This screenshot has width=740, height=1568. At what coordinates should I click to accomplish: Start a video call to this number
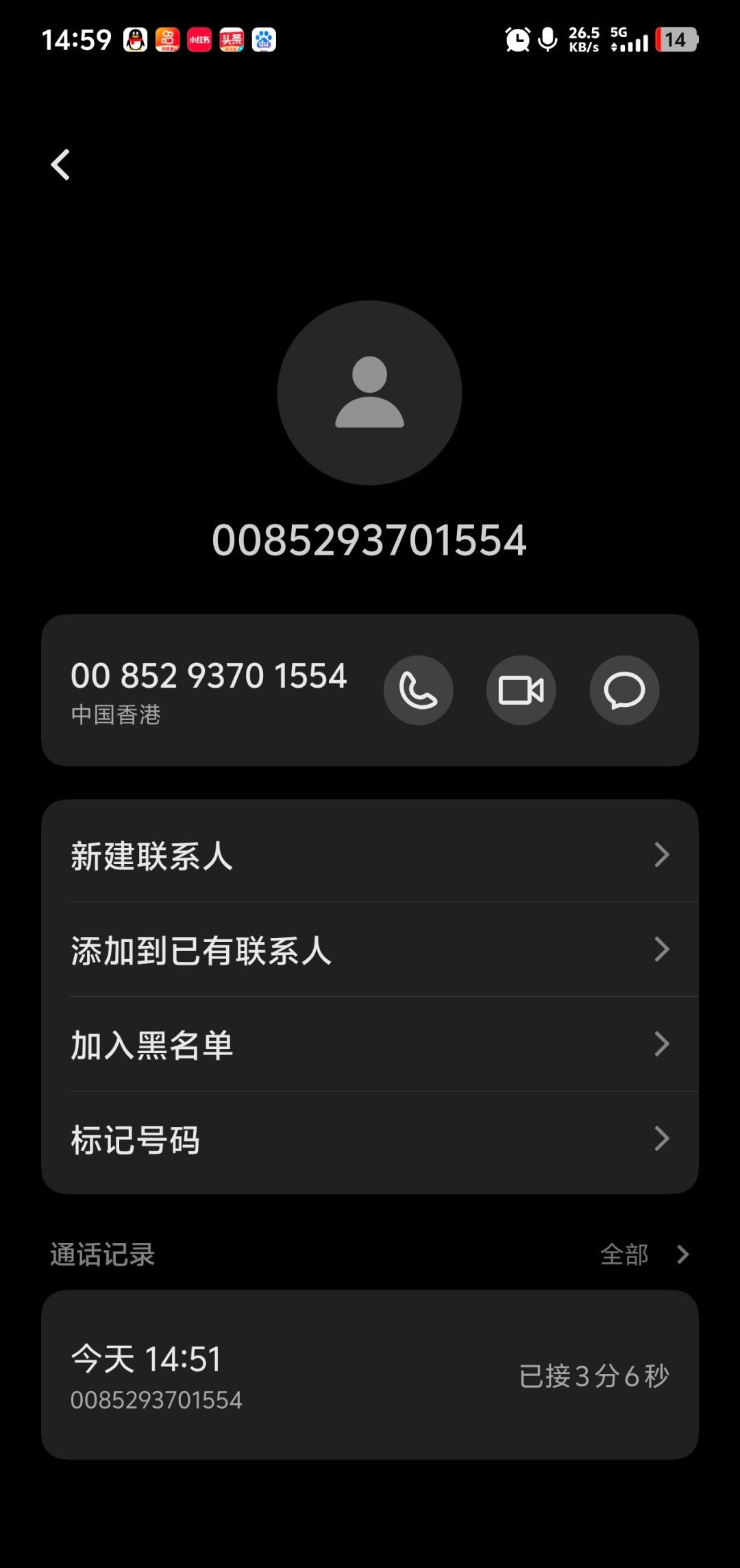521,690
